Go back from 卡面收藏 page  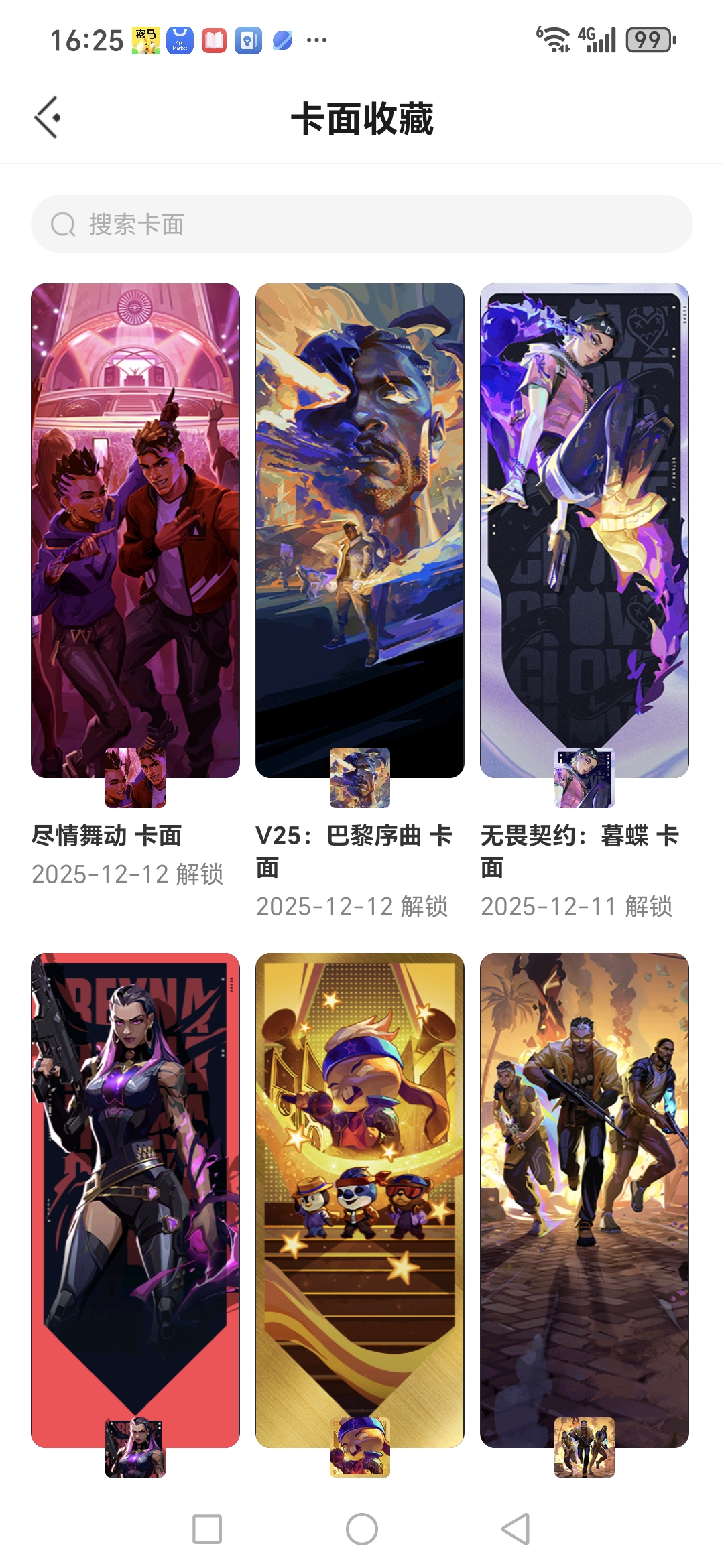coord(48,118)
